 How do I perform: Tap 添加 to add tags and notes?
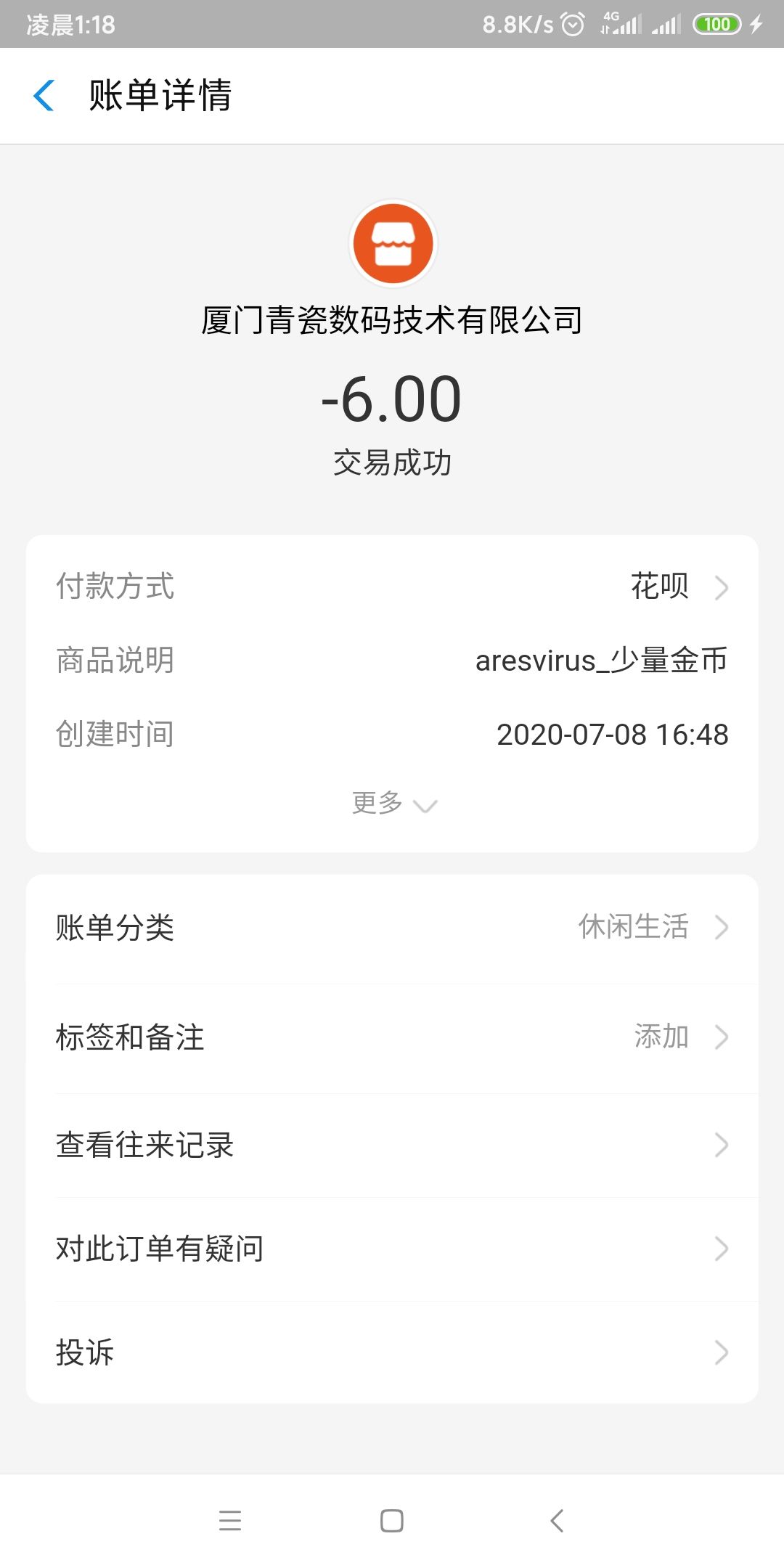661,1037
